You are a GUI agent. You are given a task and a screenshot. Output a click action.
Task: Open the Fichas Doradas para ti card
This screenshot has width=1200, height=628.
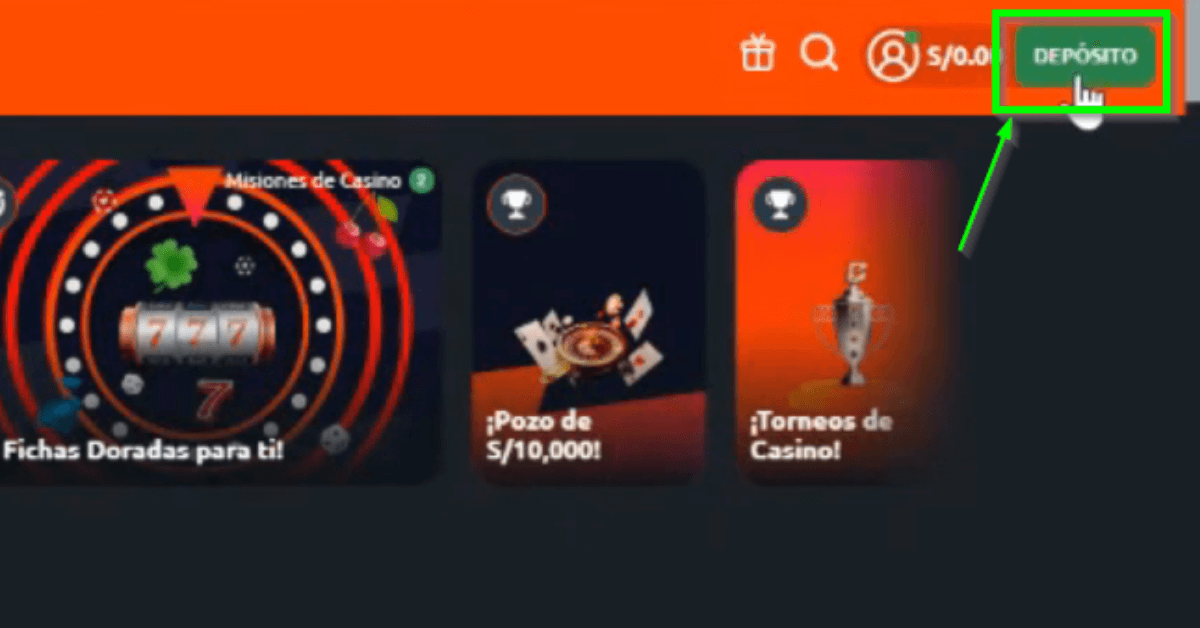click(x=220, y=322)
